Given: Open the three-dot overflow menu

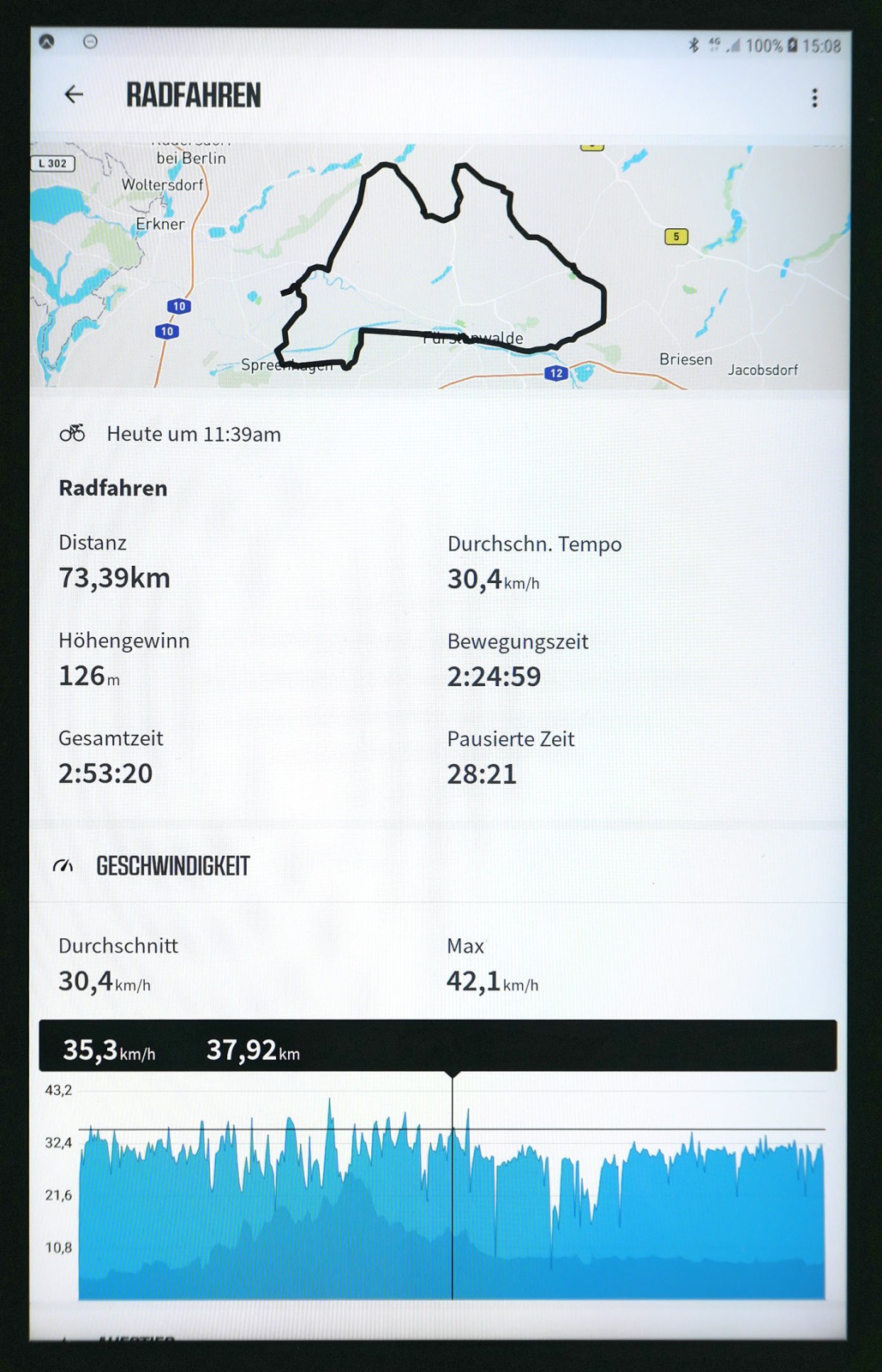Looking at the screenshot, I should [814, 98].
